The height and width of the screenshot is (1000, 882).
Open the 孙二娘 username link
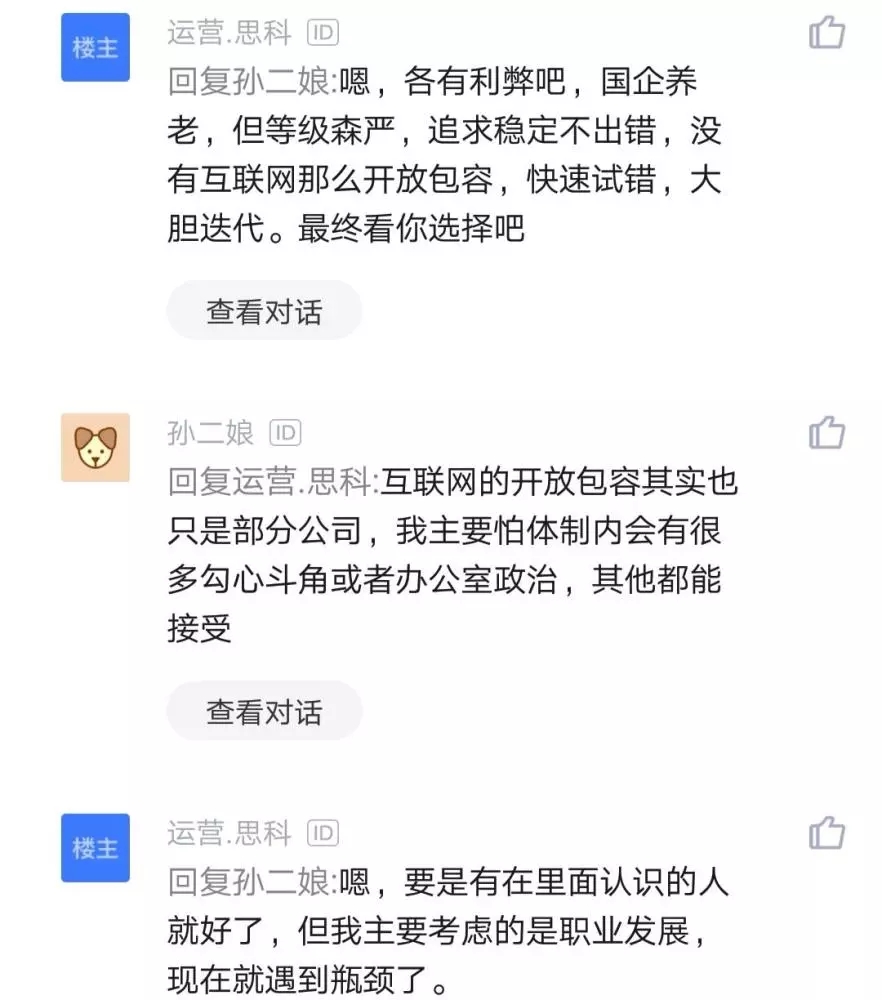(x=211, y=433)
